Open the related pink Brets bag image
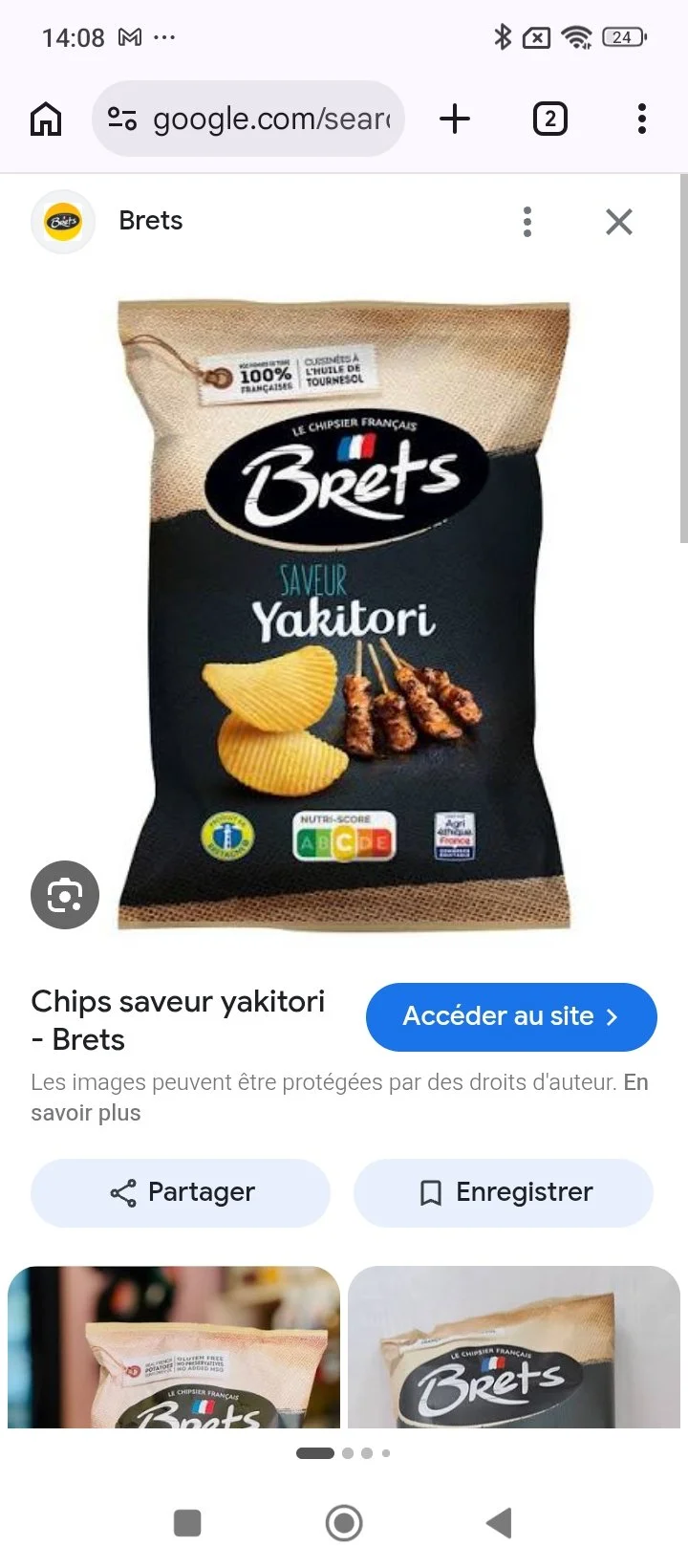 (x=174, y=1347)
